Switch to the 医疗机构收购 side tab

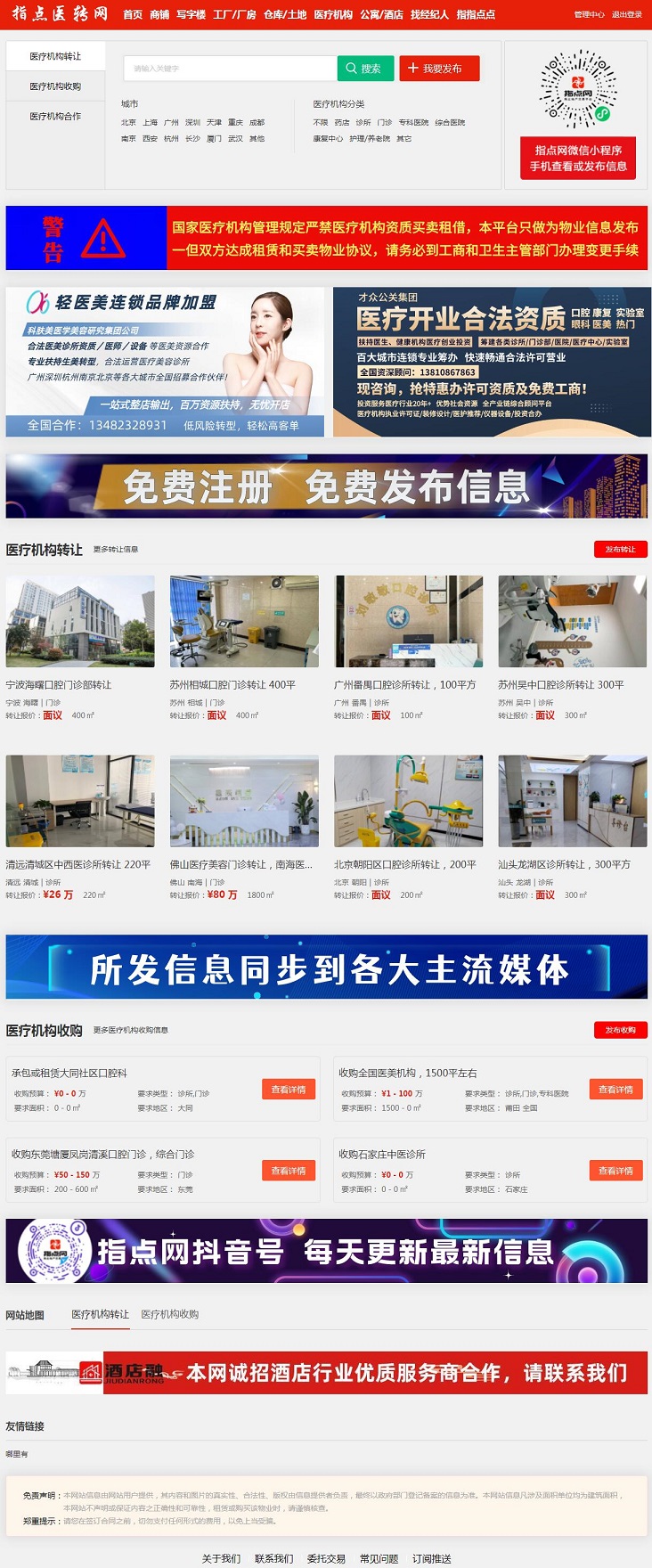coord(55,86)
